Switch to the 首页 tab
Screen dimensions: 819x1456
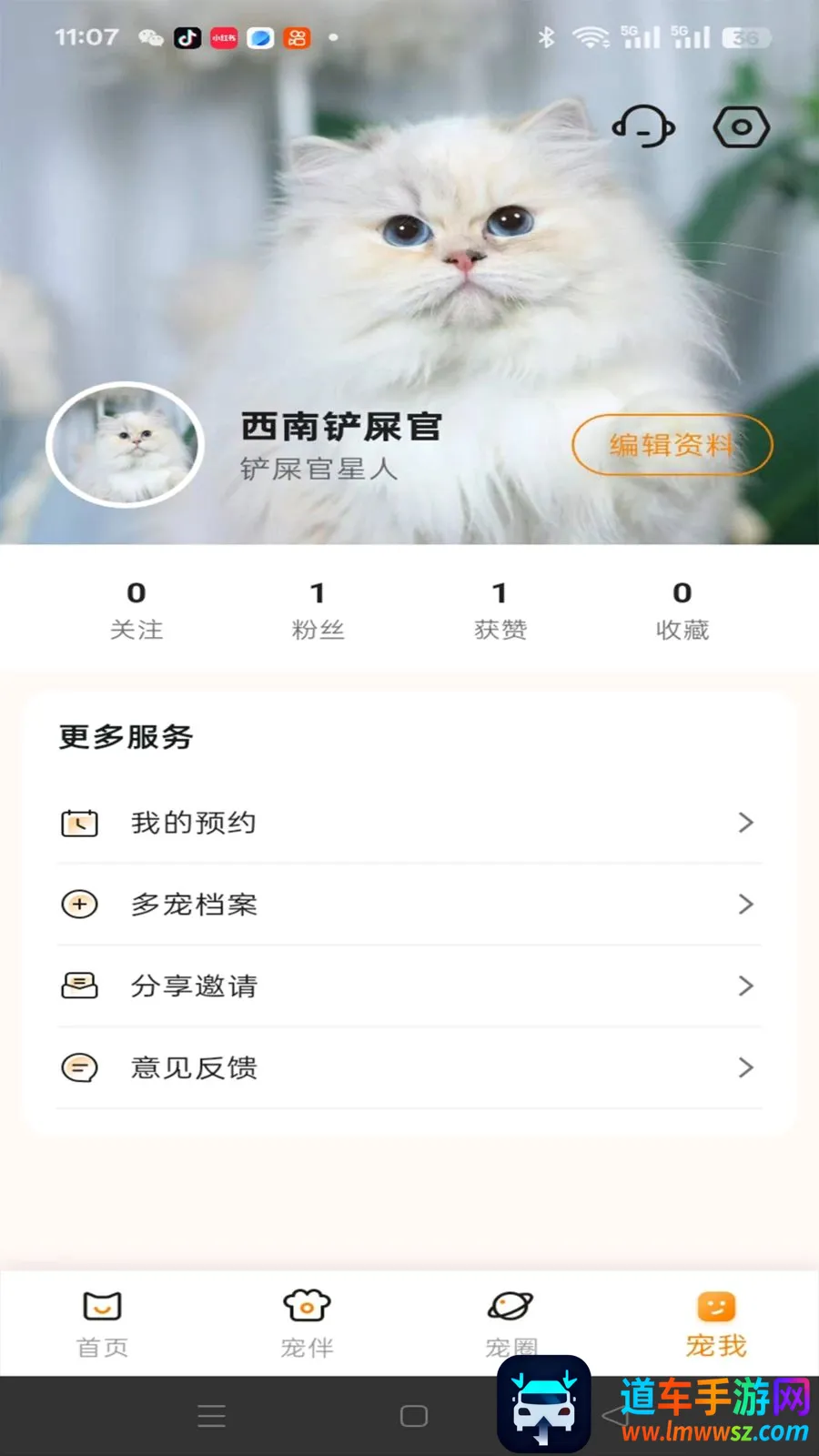(x=102, y=1324)
